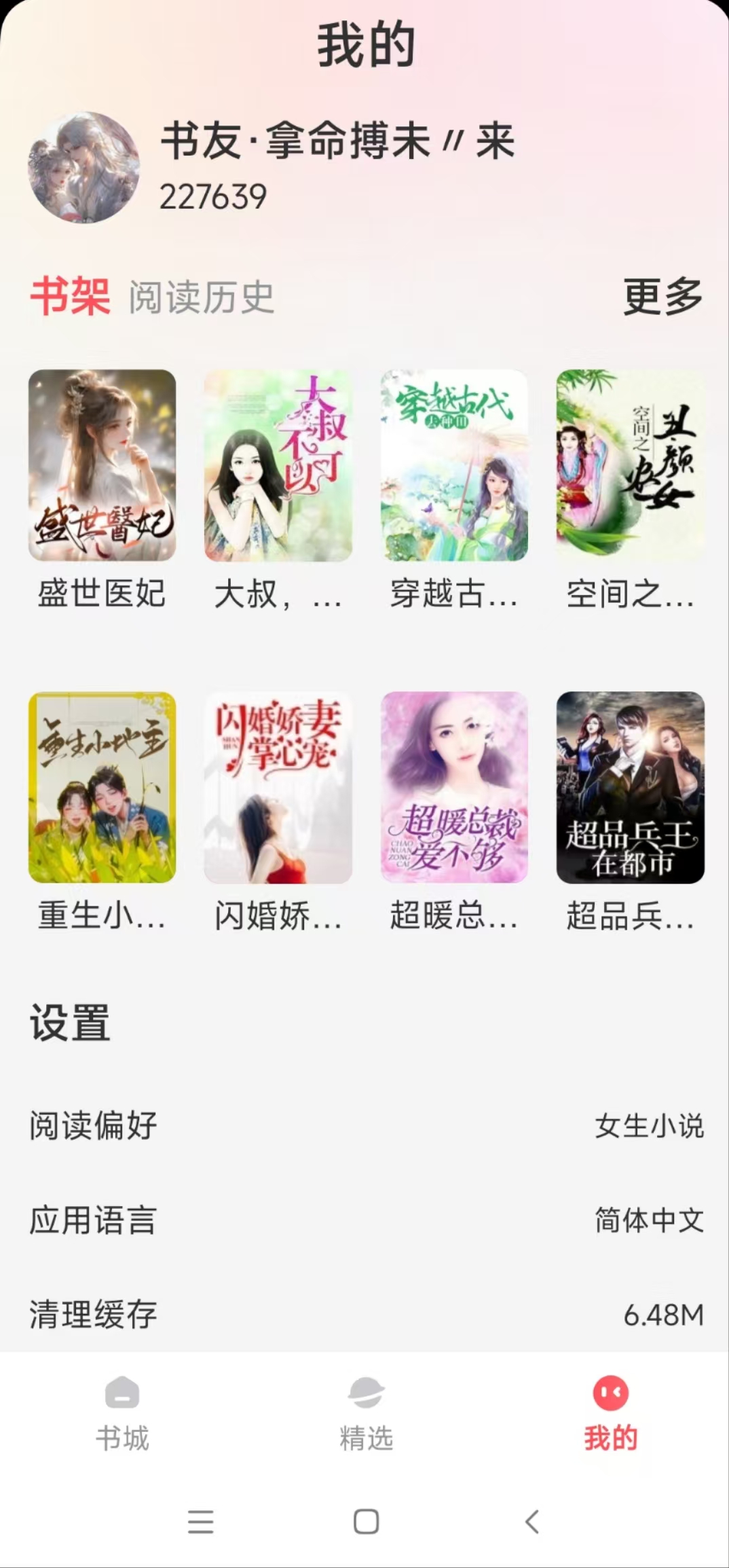Open the book 重生小地主
Image resolution: width=729 pixels, height=1568 pixels.
point(102,788)
